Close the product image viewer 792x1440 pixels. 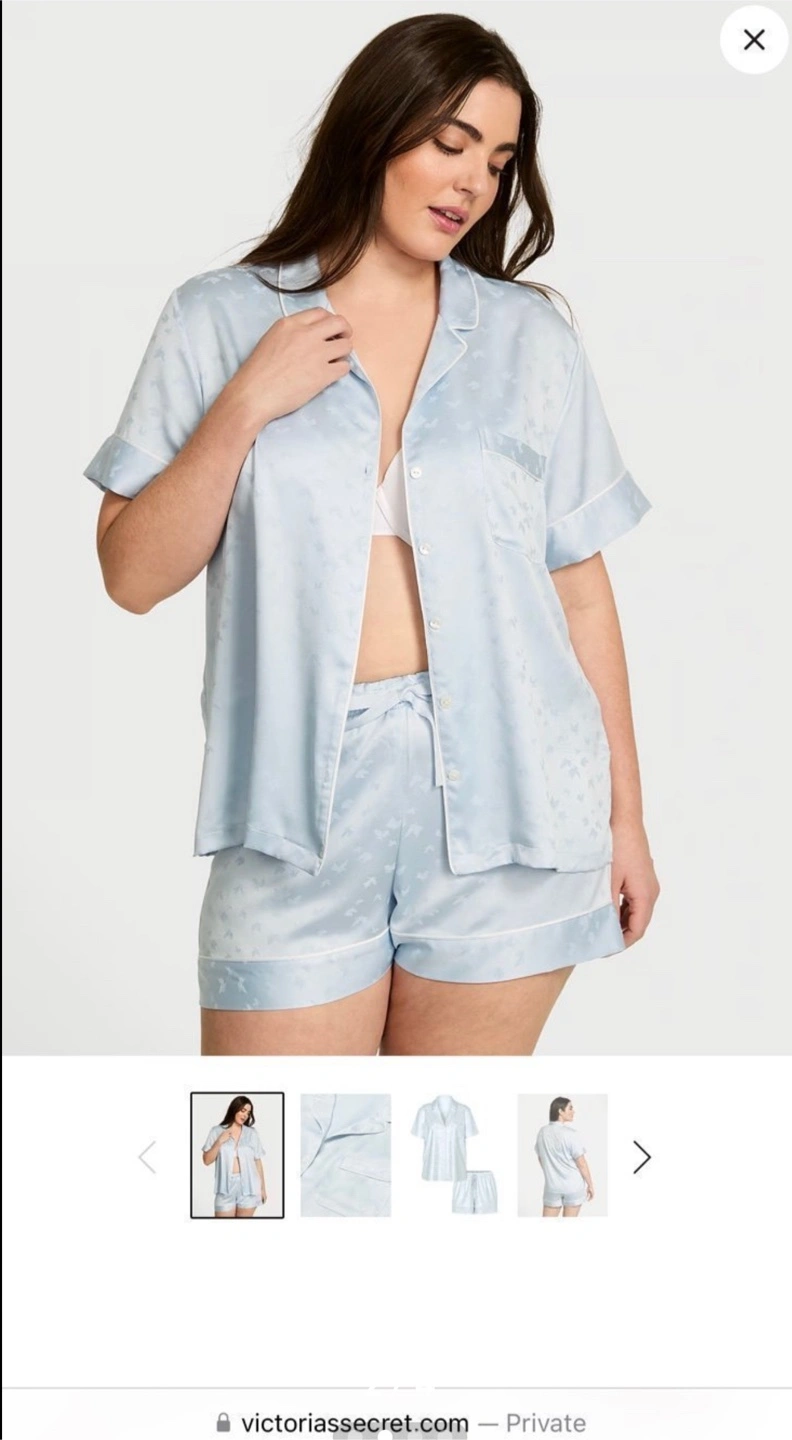[754, 40]
